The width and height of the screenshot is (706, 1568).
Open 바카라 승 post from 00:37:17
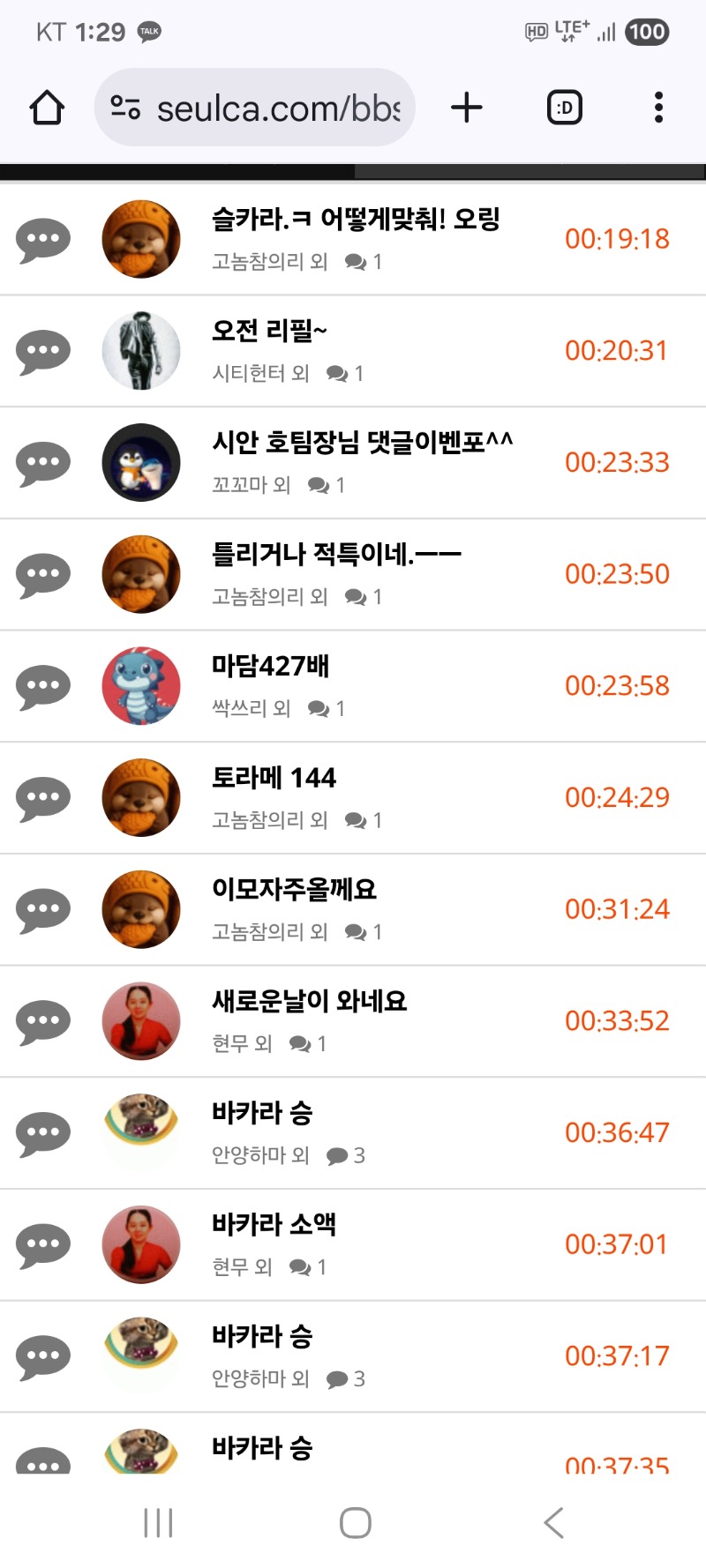pyautogui.click(x=262, y=1336)
